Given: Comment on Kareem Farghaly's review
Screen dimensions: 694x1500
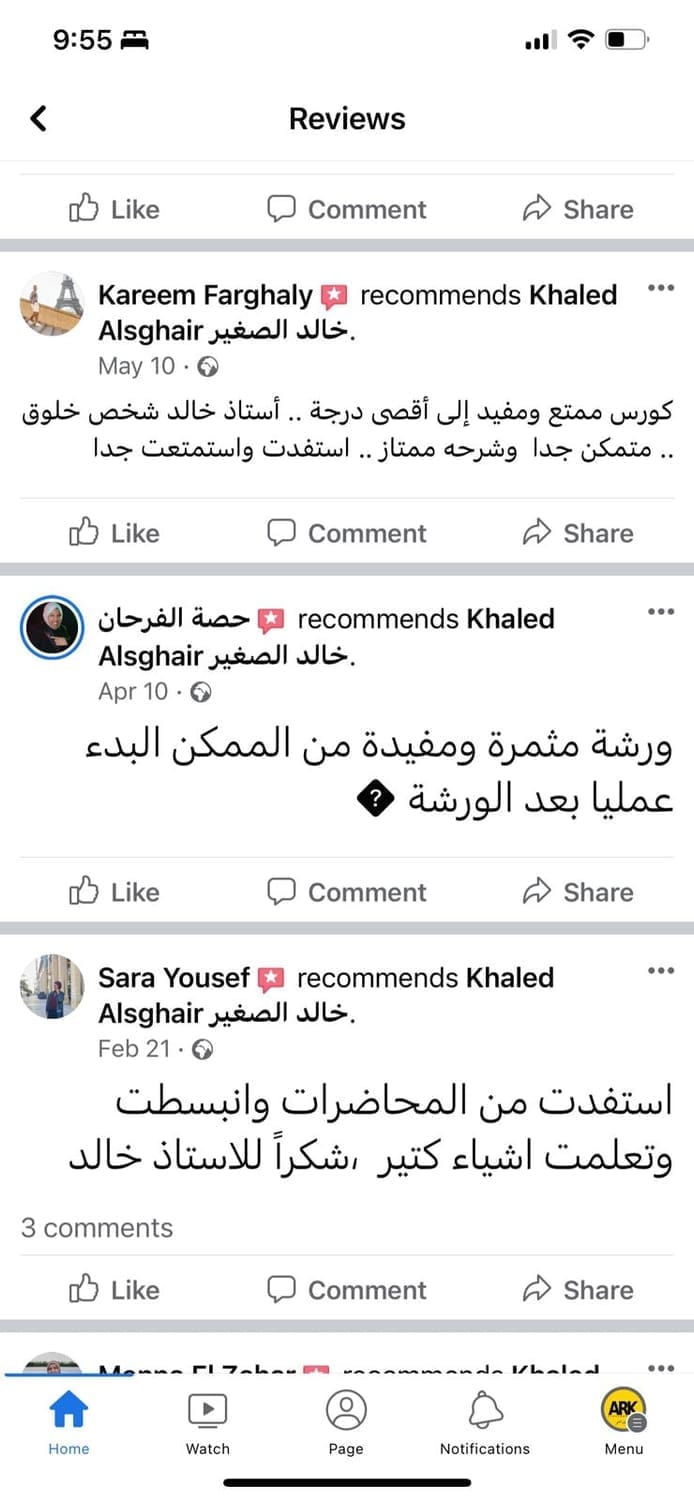Looking at the screenshot, I should click(346, 533).
